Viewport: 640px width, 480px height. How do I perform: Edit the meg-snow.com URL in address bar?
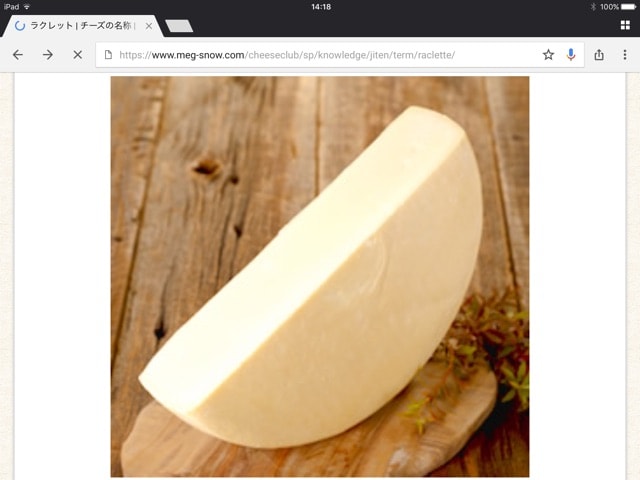click(x=300, y=54)
